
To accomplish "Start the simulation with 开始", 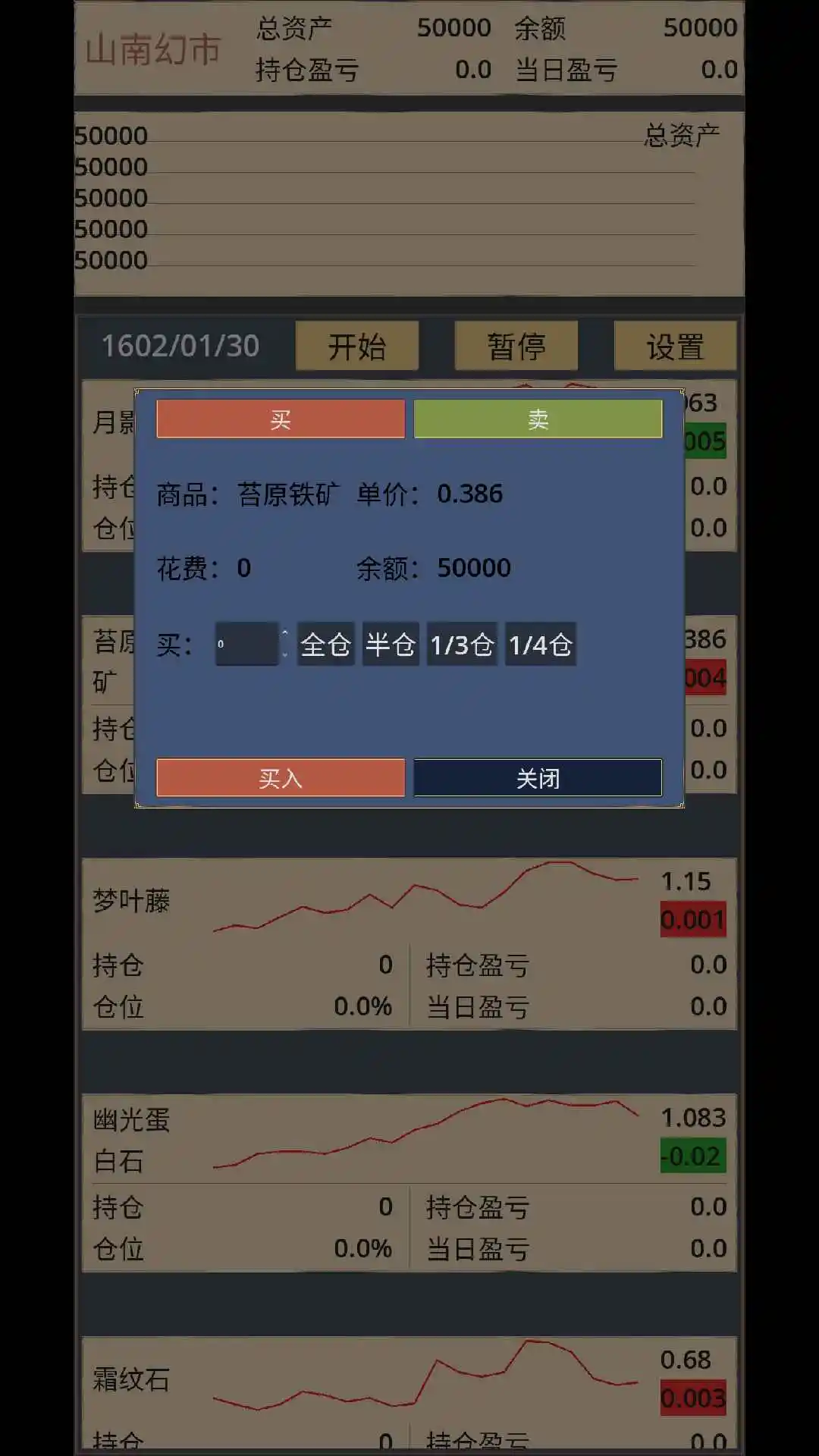I will 356,346.
